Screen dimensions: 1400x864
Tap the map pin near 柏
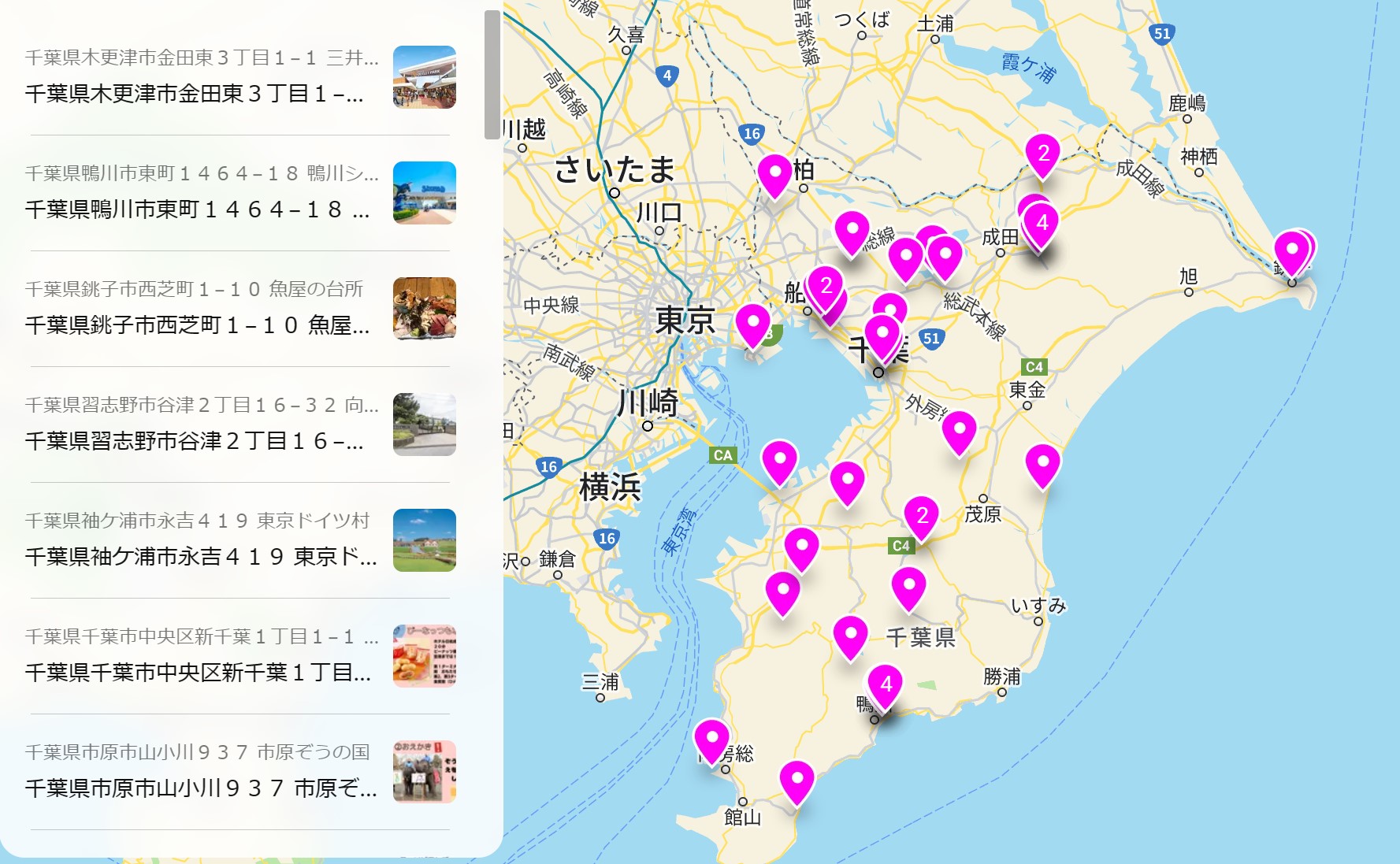pyautogui.click(x=774, y=172)
